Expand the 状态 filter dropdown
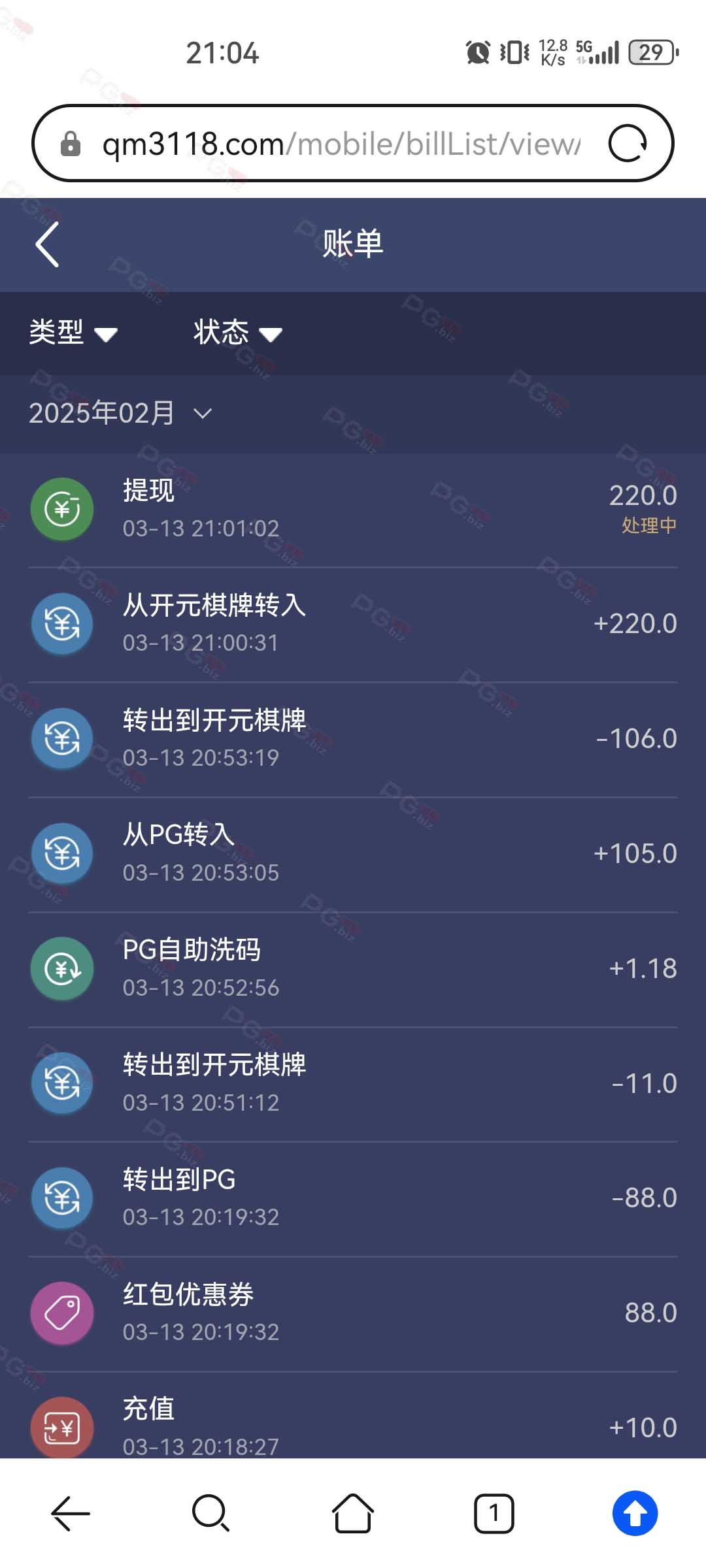The width and height of the screenshot is (706, 1568). tap(238, 333)
